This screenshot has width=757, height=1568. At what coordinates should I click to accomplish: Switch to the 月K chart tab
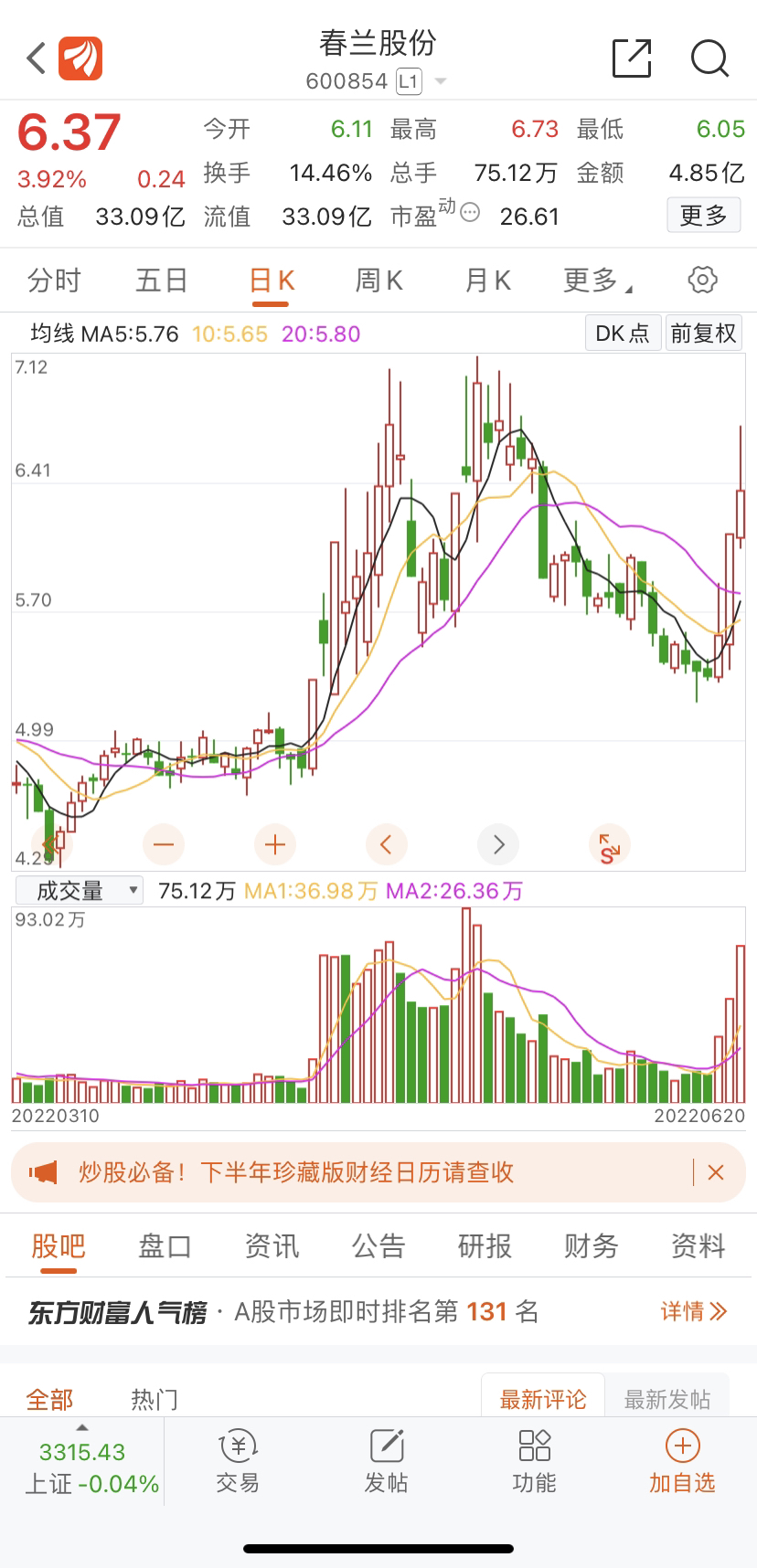click(488, 280)
